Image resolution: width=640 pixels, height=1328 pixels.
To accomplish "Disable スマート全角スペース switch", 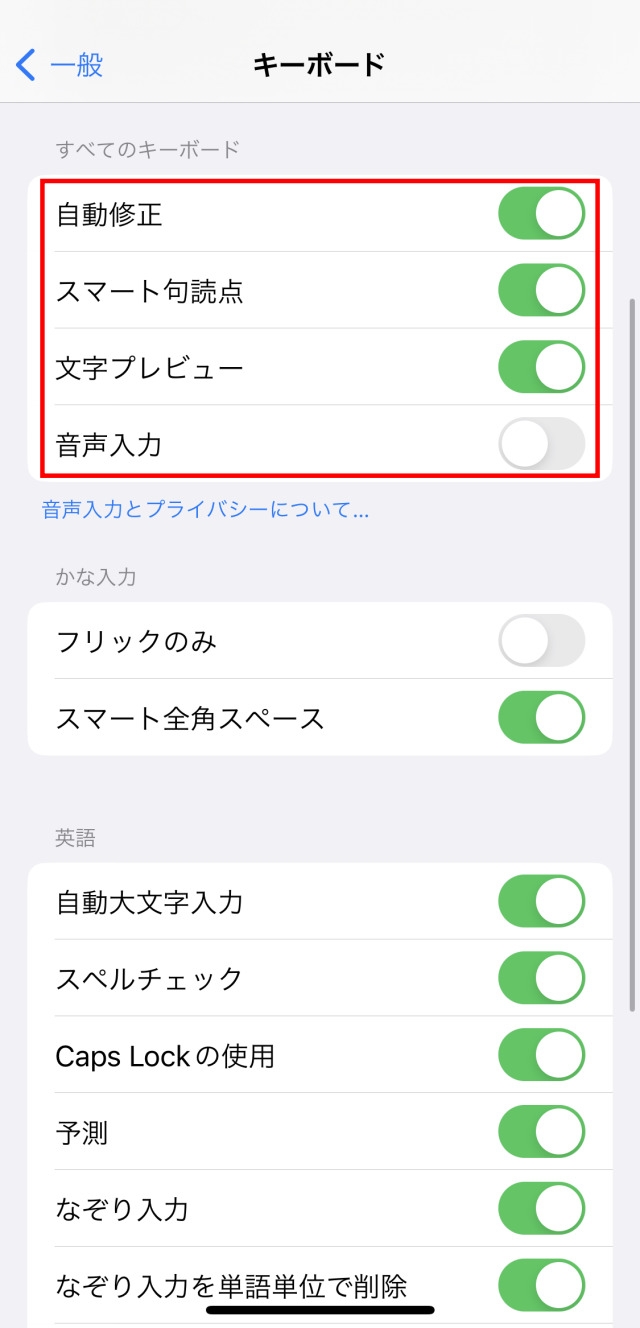I will click(541, 718).
